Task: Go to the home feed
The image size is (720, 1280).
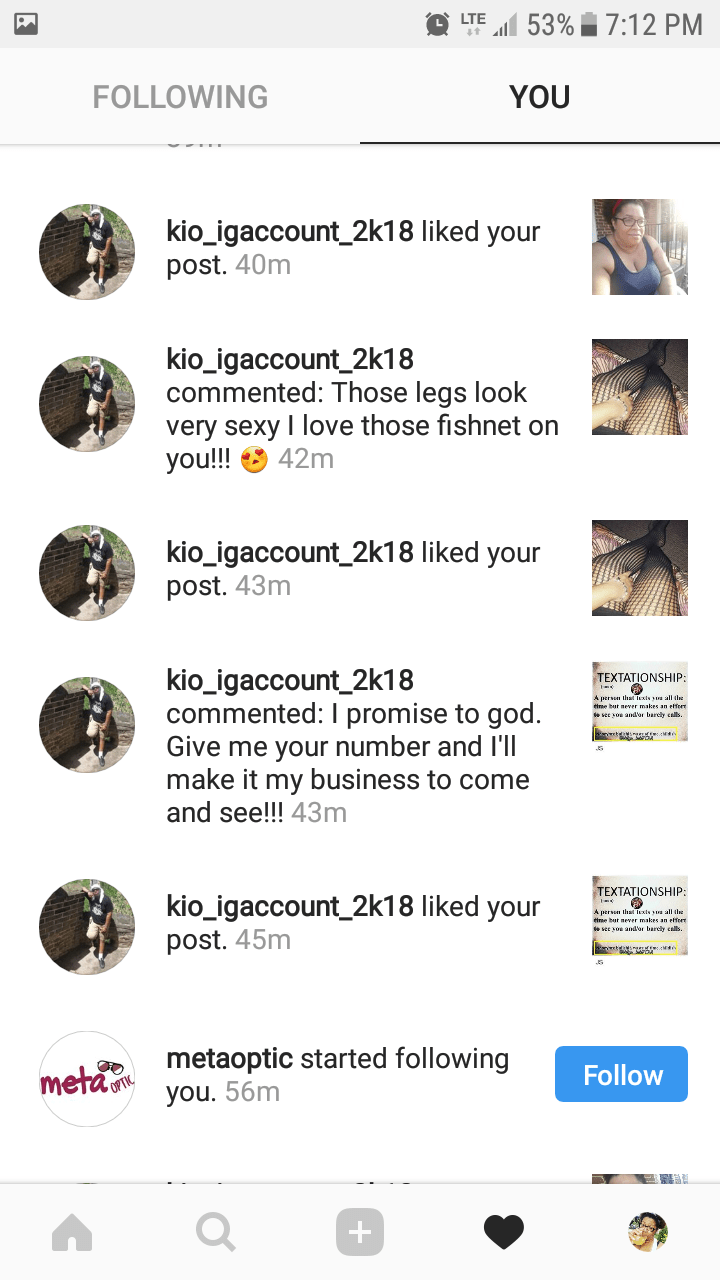Action: pos(72,1233)
